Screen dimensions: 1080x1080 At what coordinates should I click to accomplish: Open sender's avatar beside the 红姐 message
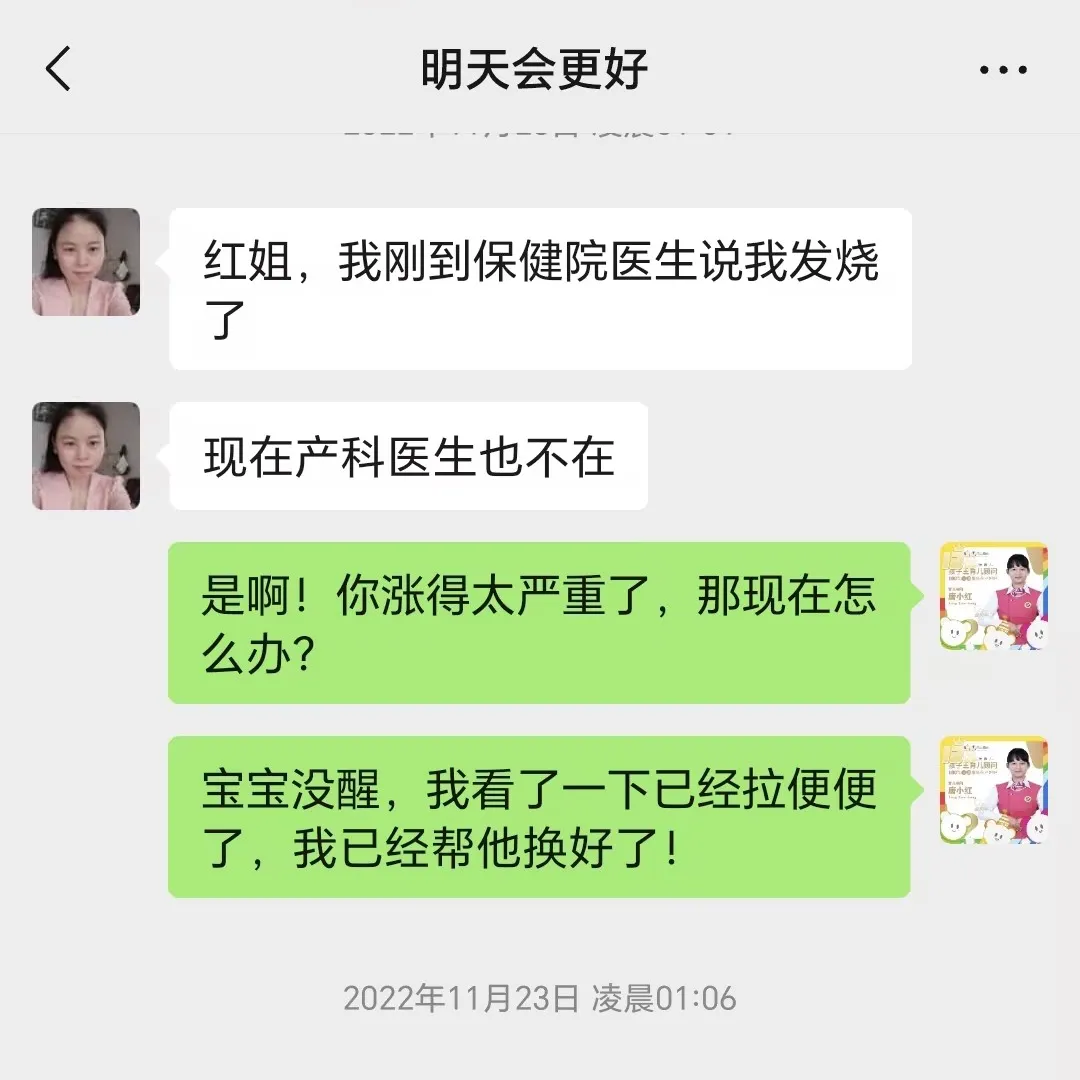click(86, 262)
